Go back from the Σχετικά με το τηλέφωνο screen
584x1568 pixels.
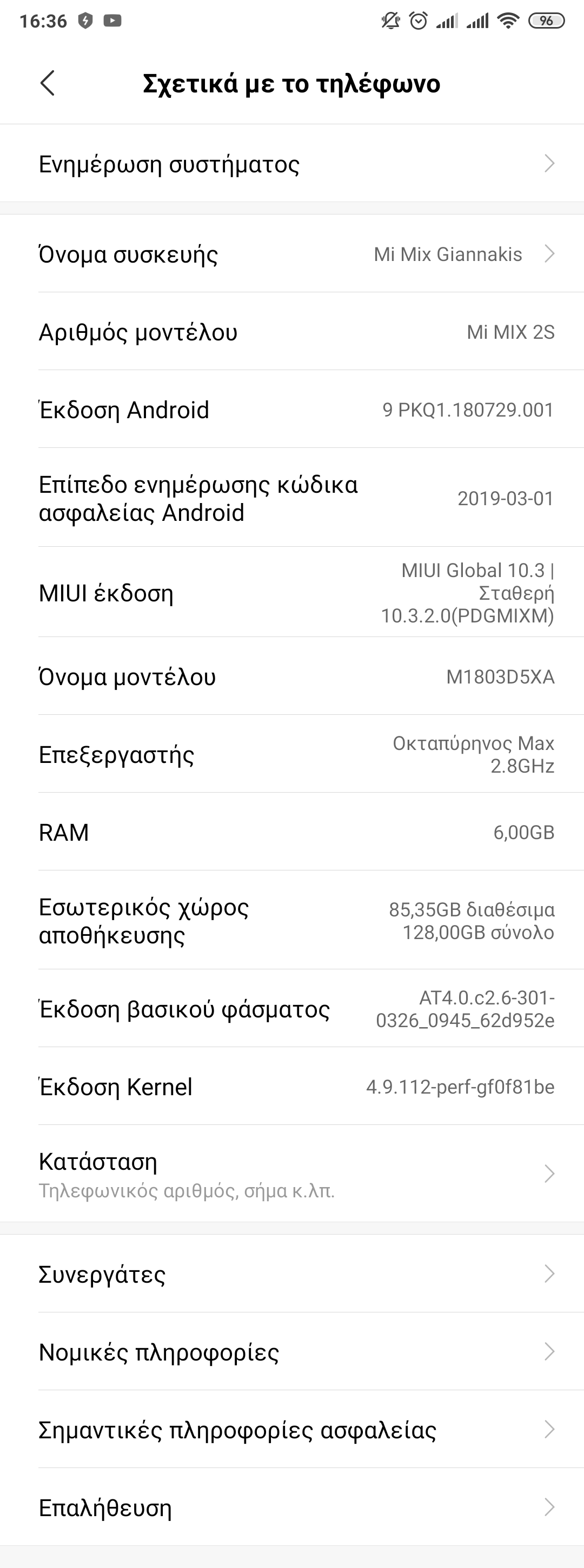click(x=48, y=83)
